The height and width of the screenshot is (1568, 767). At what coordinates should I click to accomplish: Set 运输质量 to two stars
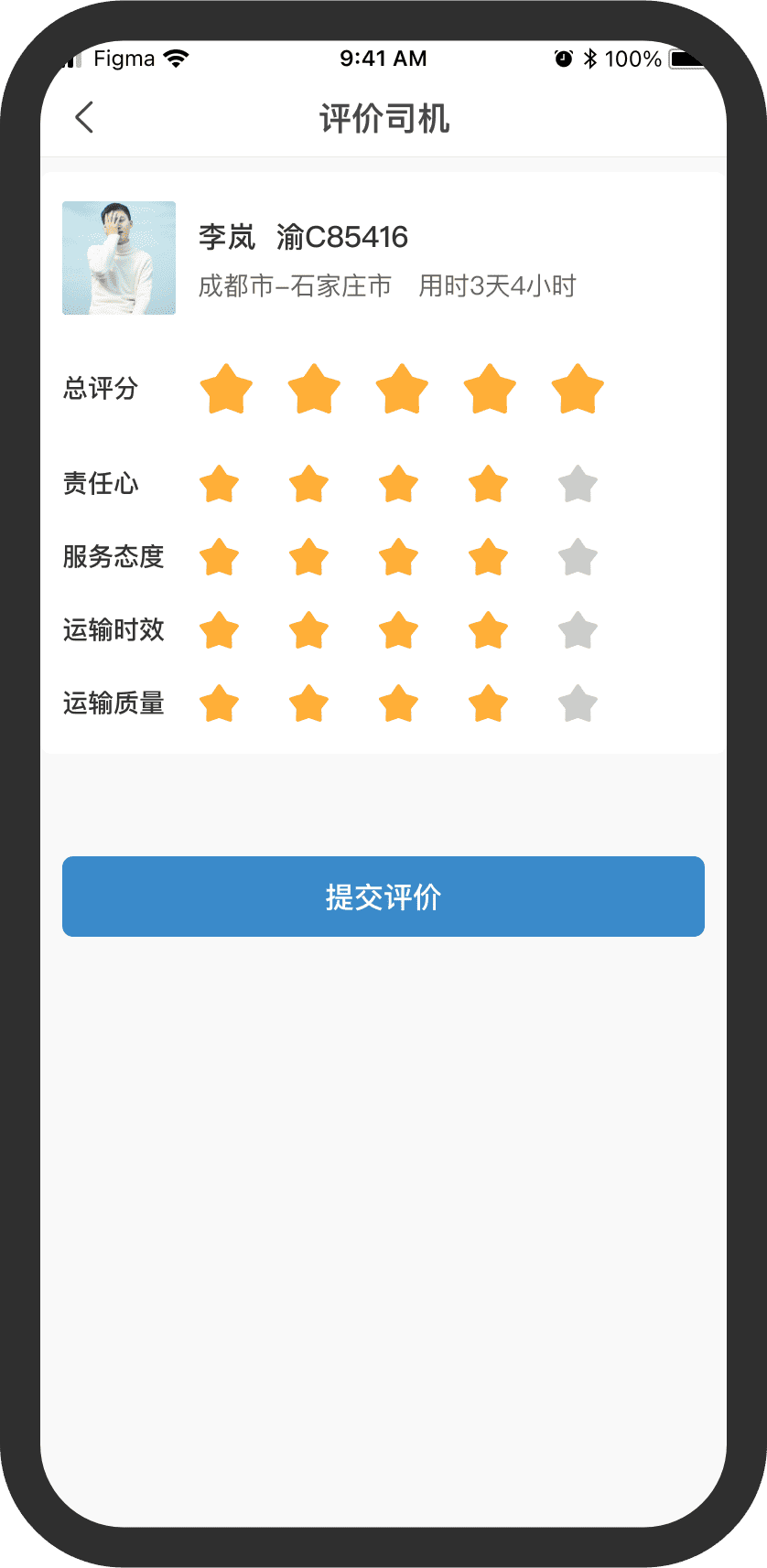[308, 704]
